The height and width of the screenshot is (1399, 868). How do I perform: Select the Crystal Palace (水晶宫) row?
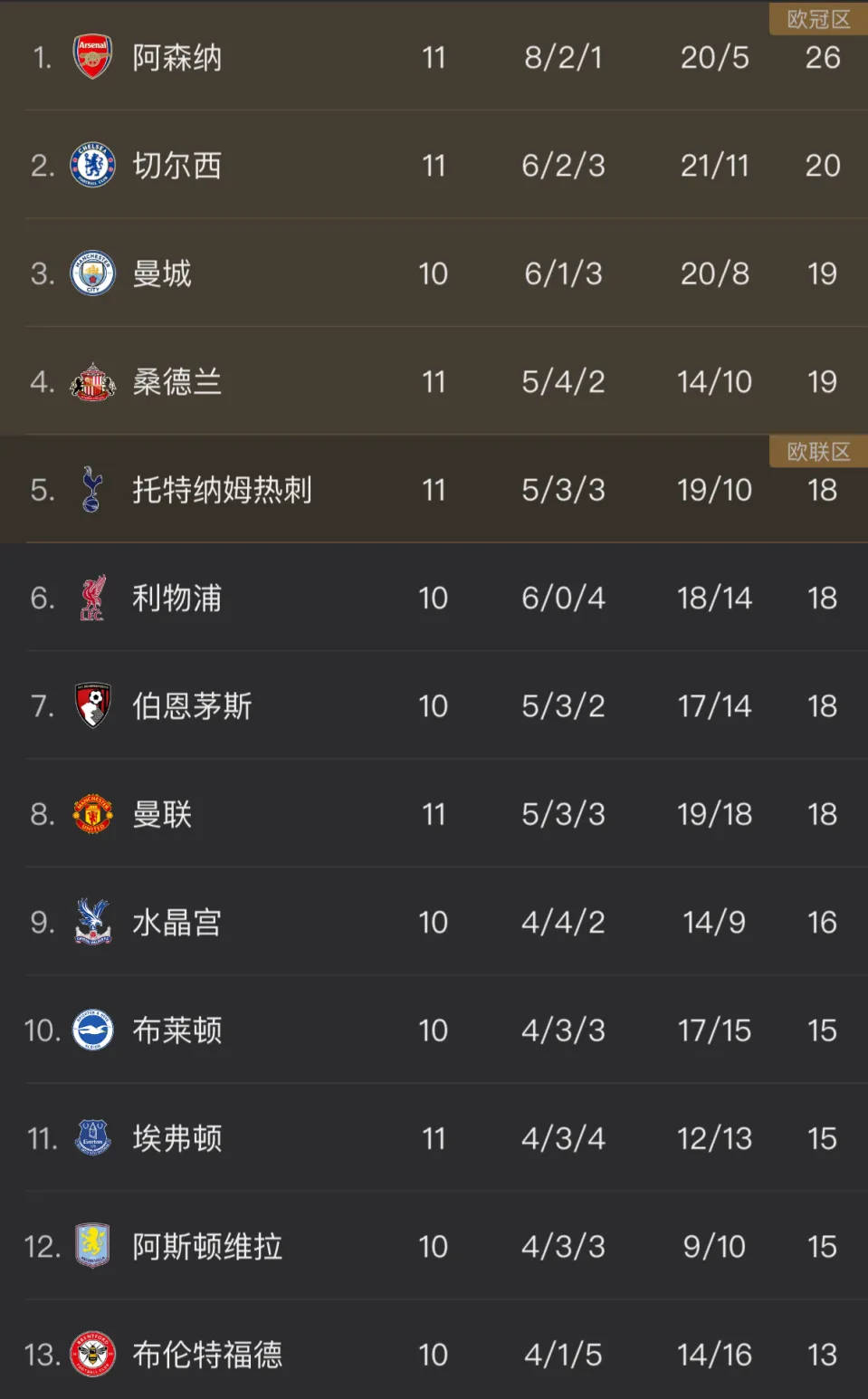176,923
